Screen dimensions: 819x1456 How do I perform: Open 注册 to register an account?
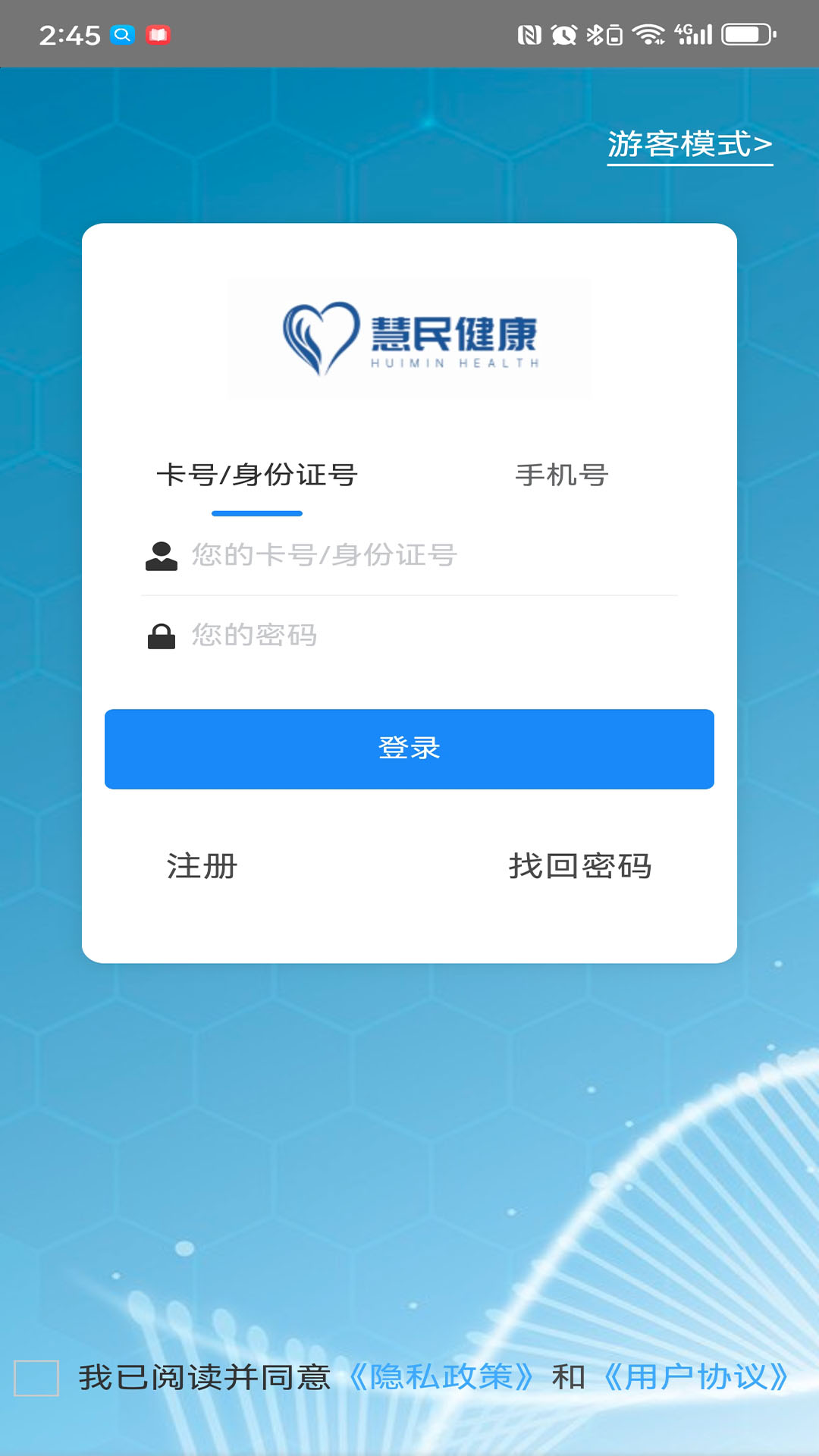[200, 866]
